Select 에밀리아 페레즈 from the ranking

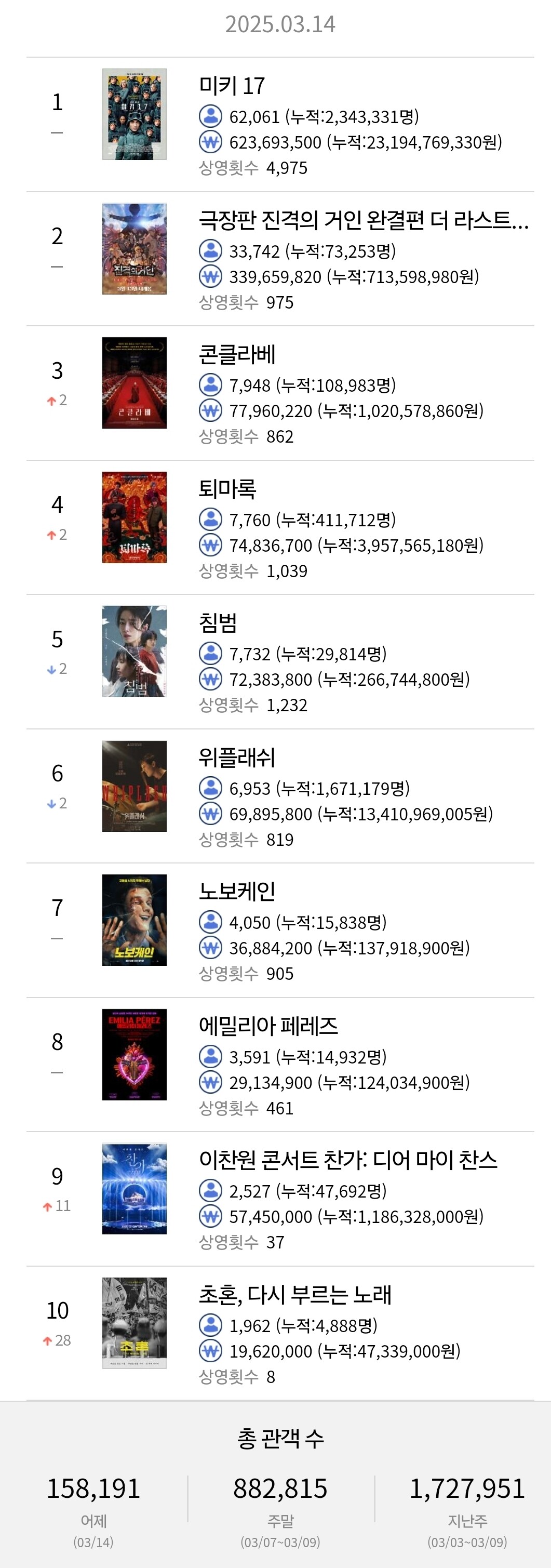tap(280, 1065)
